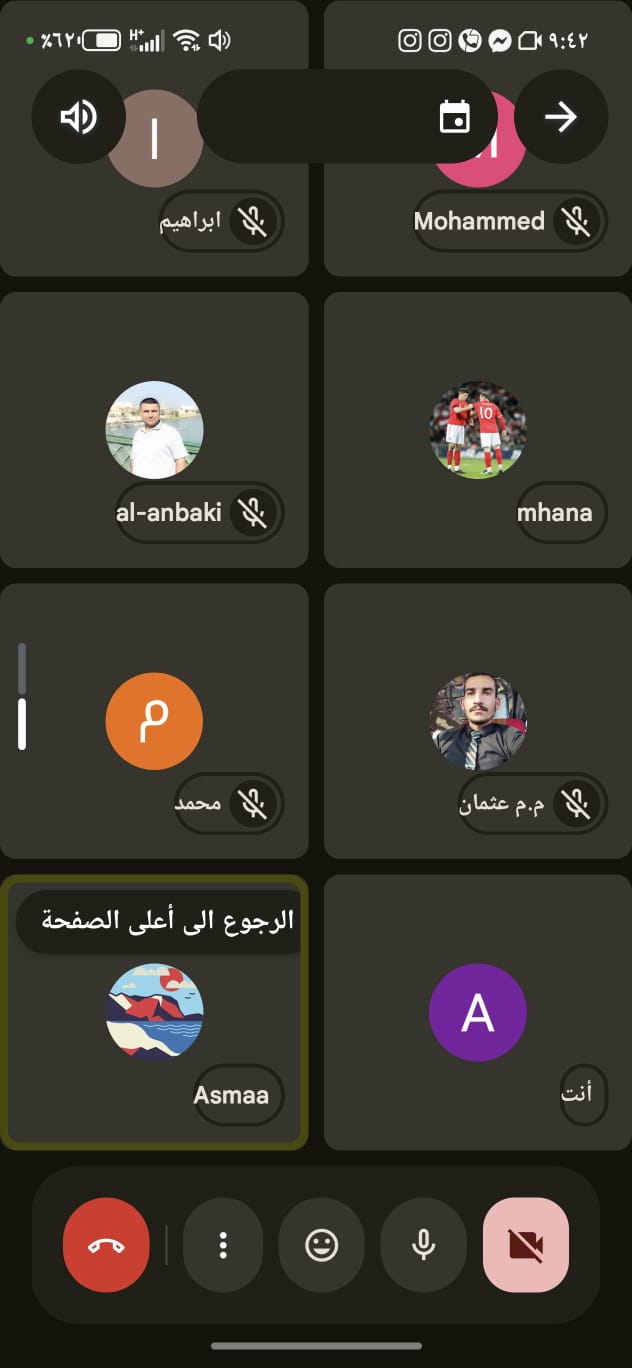Select al-anbaki's participant tile

point(154,430)
